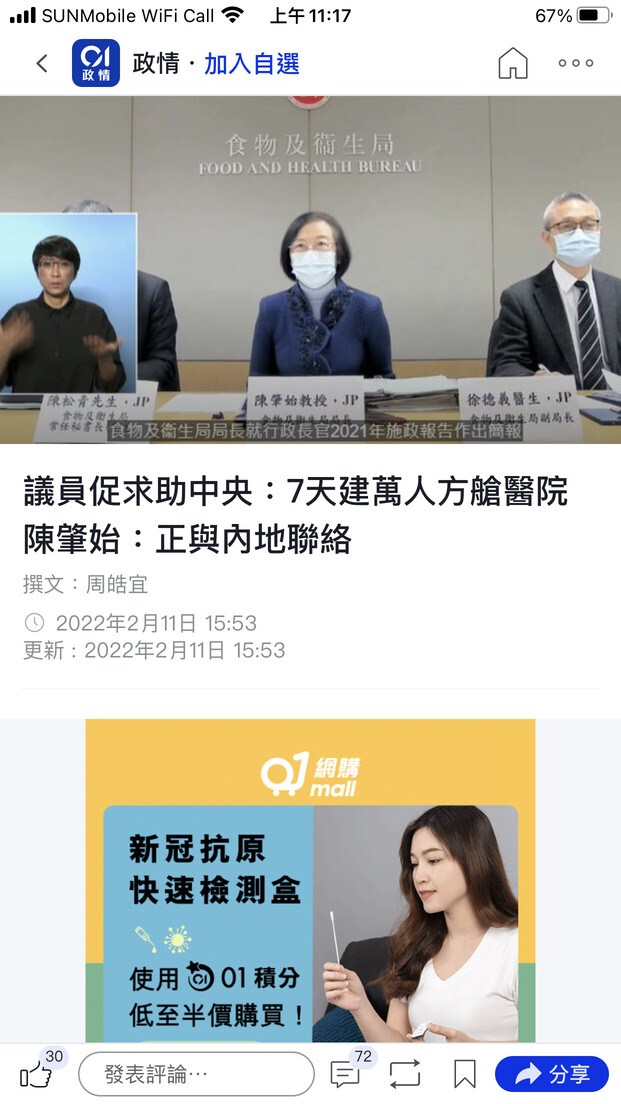
Task: Bookmark this article
Action: pyautogui.click(x=465, y=1074)
